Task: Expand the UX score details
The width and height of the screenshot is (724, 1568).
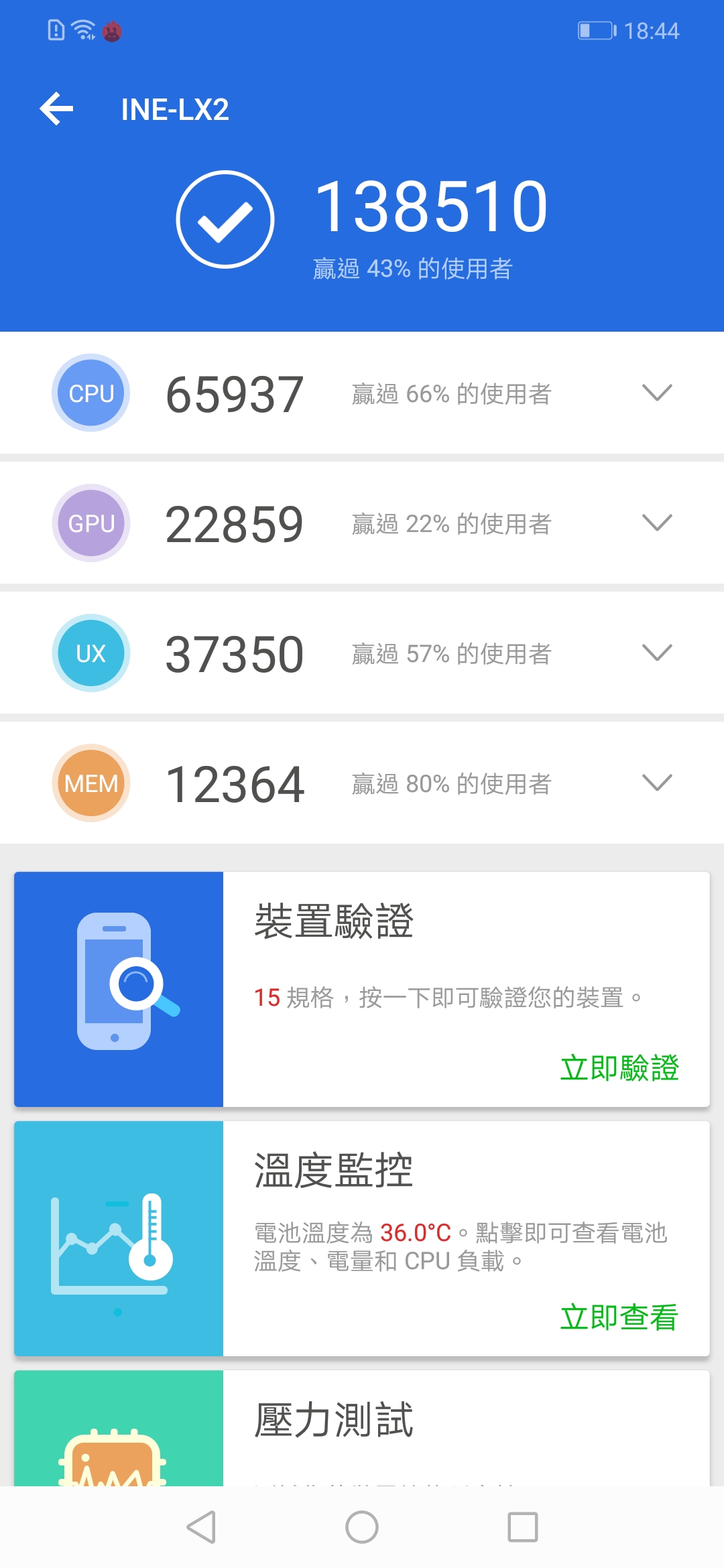Action: click(657, 653)
